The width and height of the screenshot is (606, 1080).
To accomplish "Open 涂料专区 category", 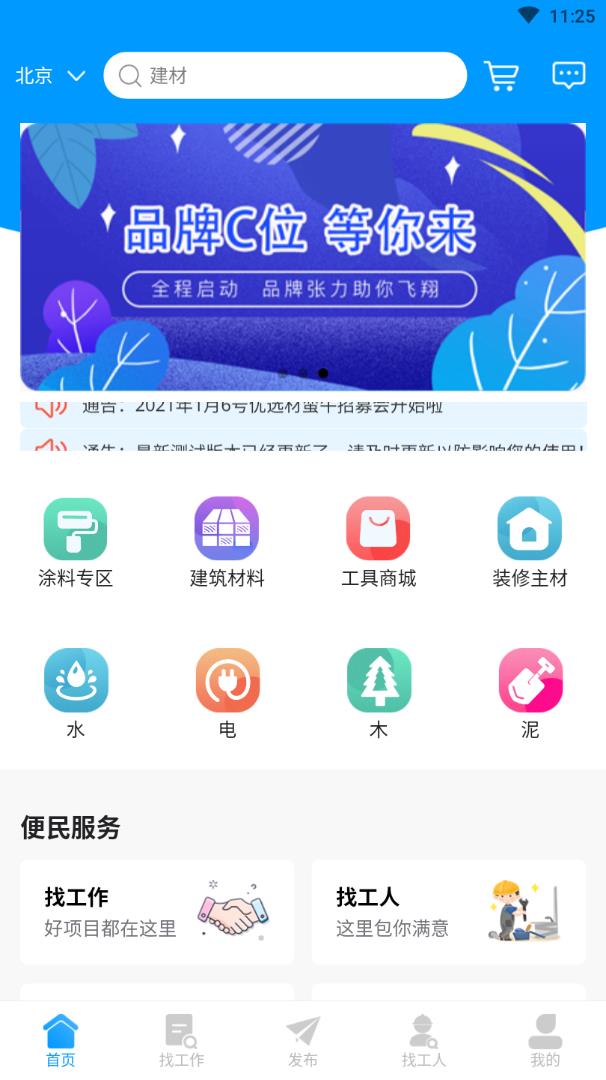I will coord(76,543).
